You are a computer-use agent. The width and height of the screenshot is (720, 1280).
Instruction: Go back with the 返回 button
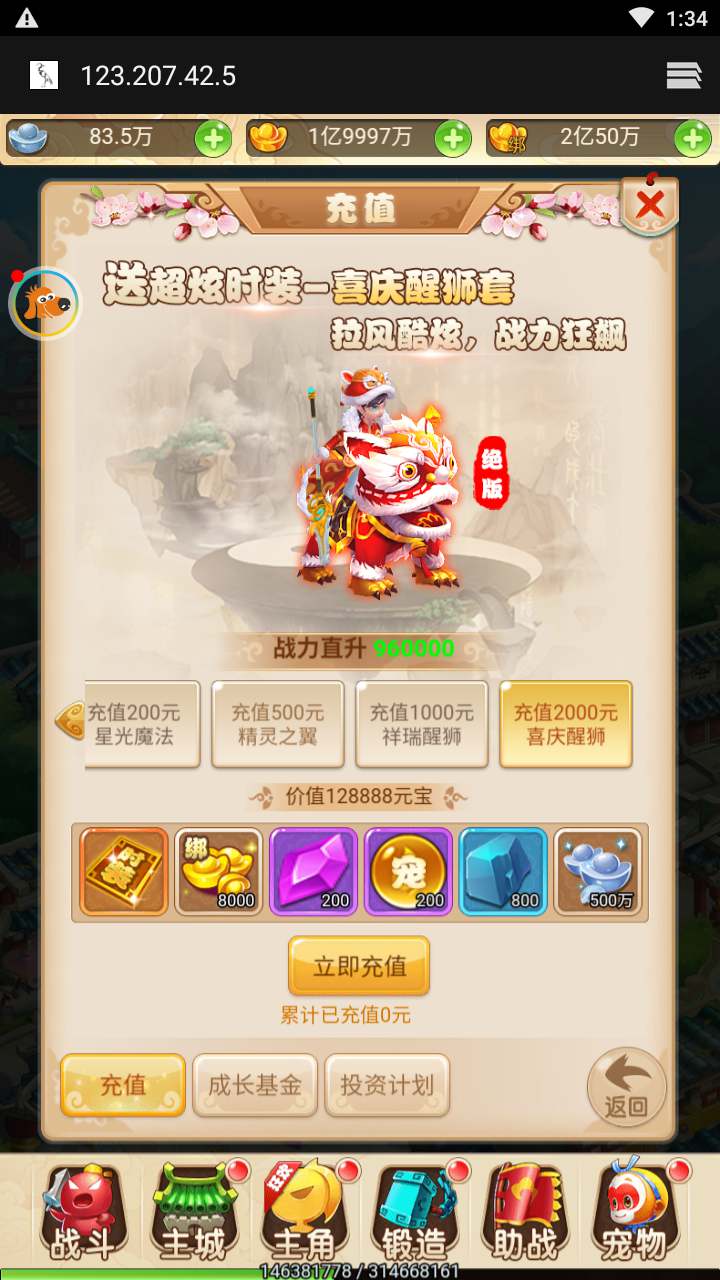click(x=626, y=1084)
